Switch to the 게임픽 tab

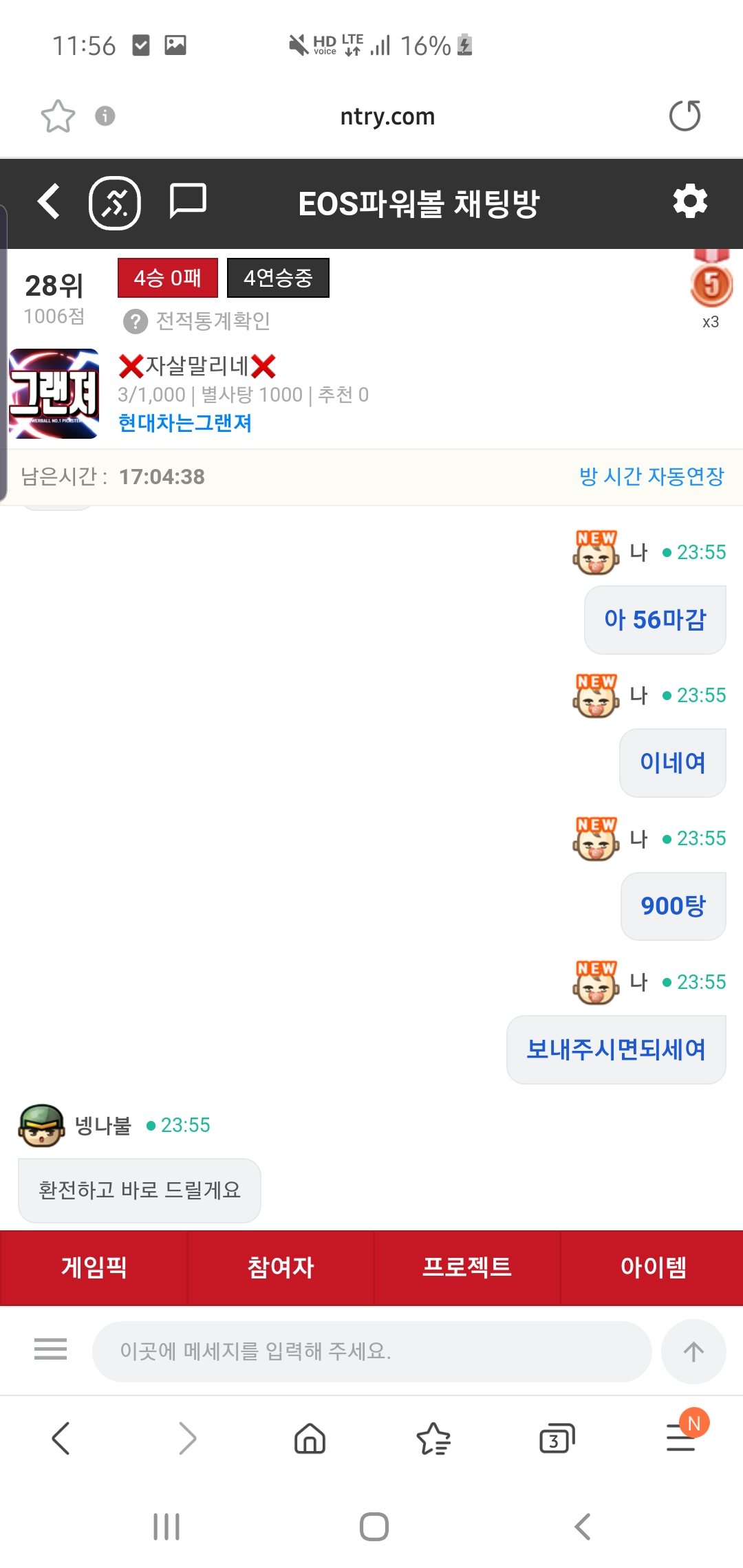click(94, 1267)
